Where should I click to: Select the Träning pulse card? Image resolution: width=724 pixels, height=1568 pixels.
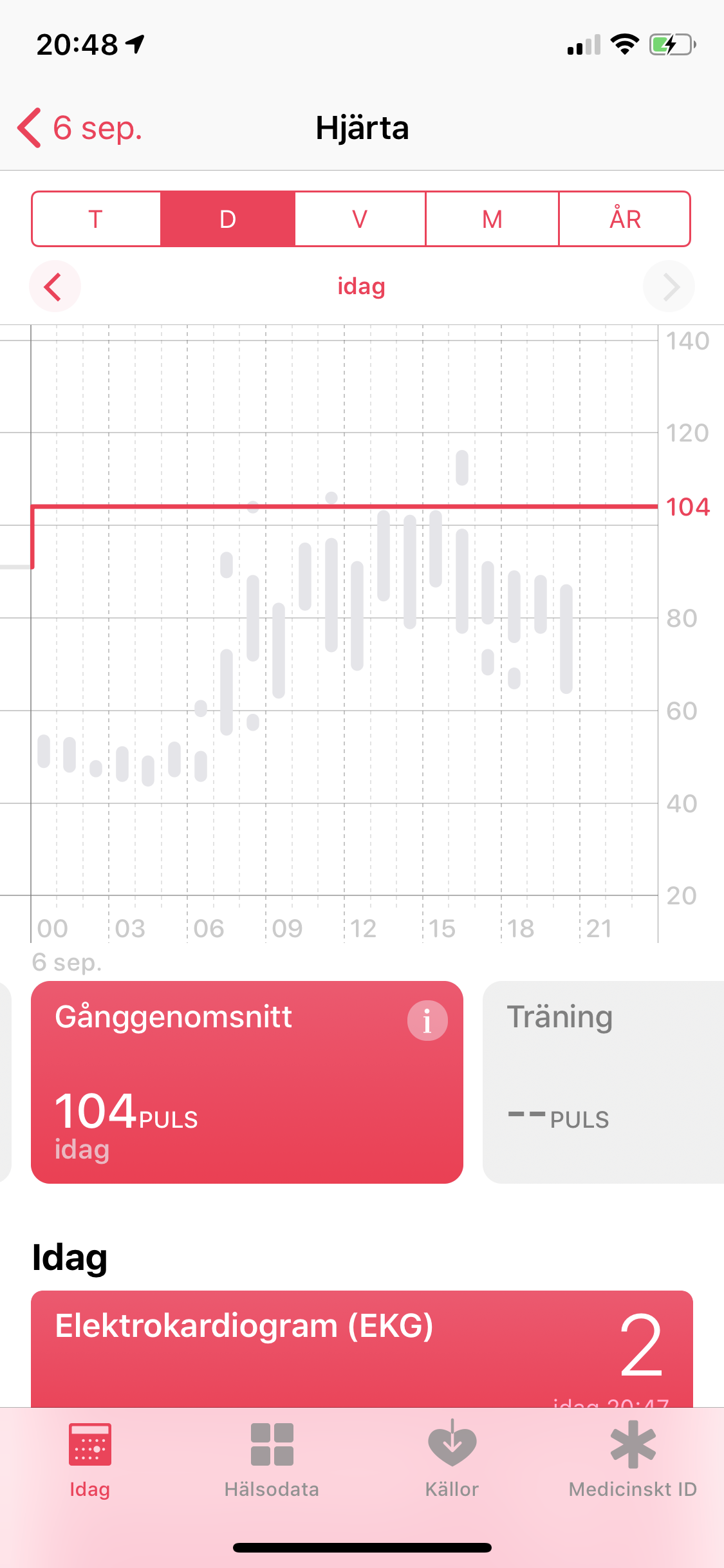tap(602, 1081)
